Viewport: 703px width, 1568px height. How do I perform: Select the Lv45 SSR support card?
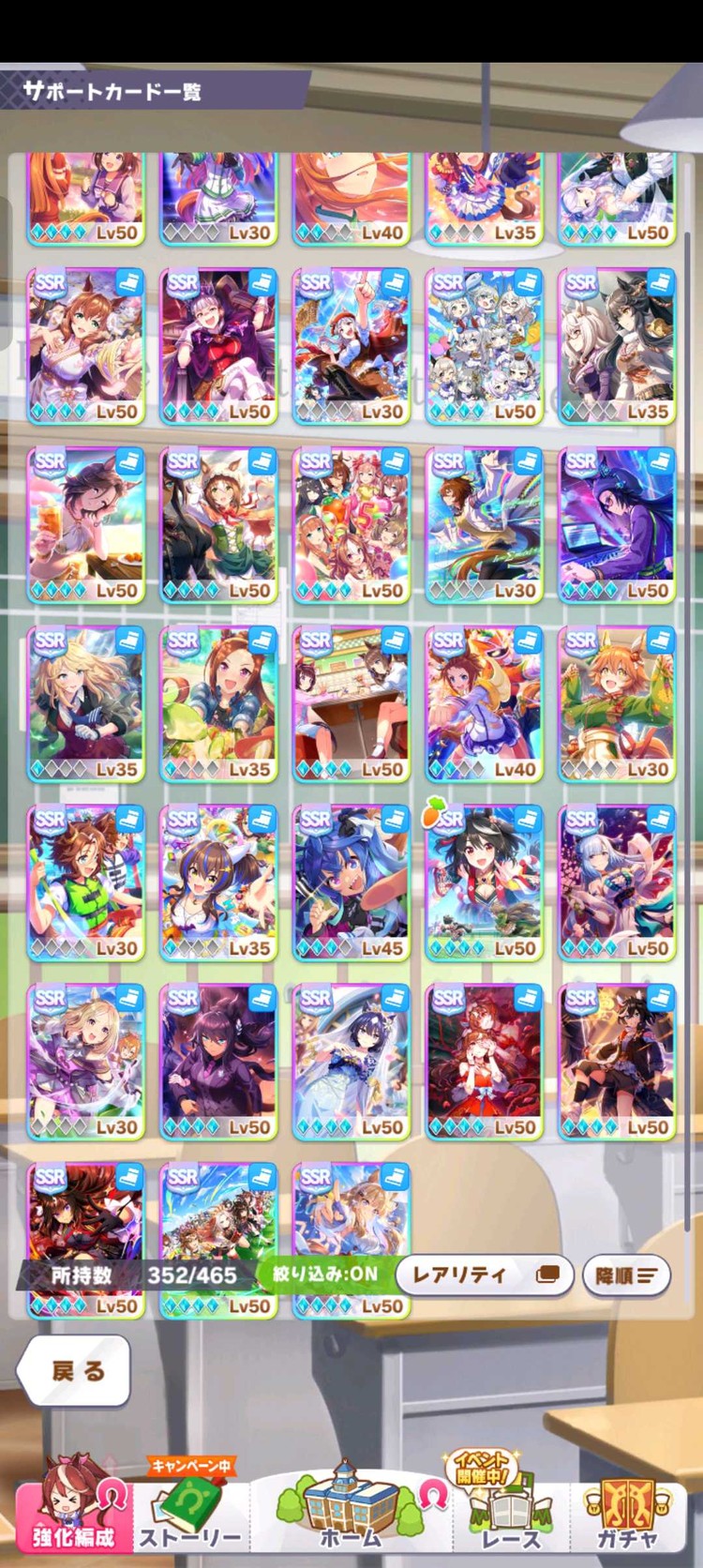point(351,882)
